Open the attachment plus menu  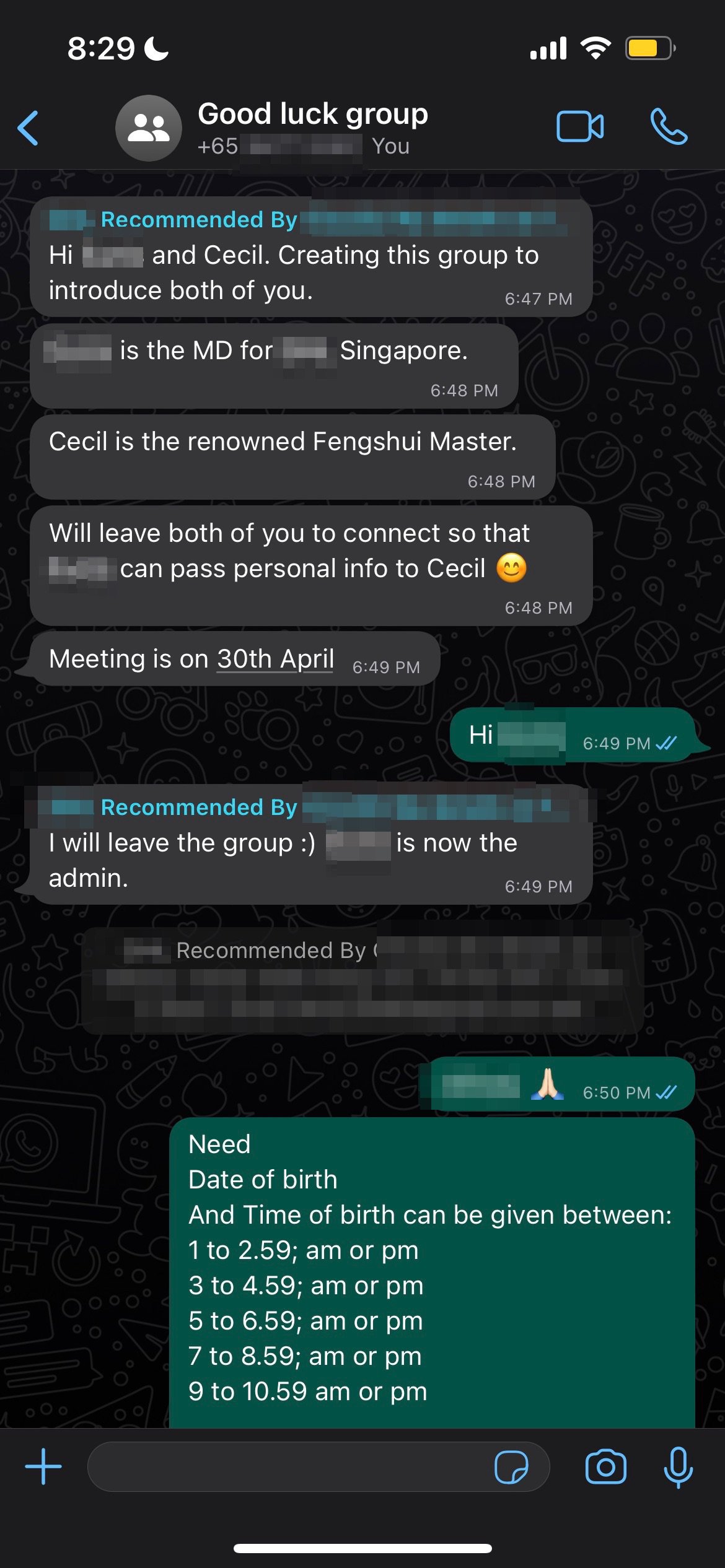43,1466
